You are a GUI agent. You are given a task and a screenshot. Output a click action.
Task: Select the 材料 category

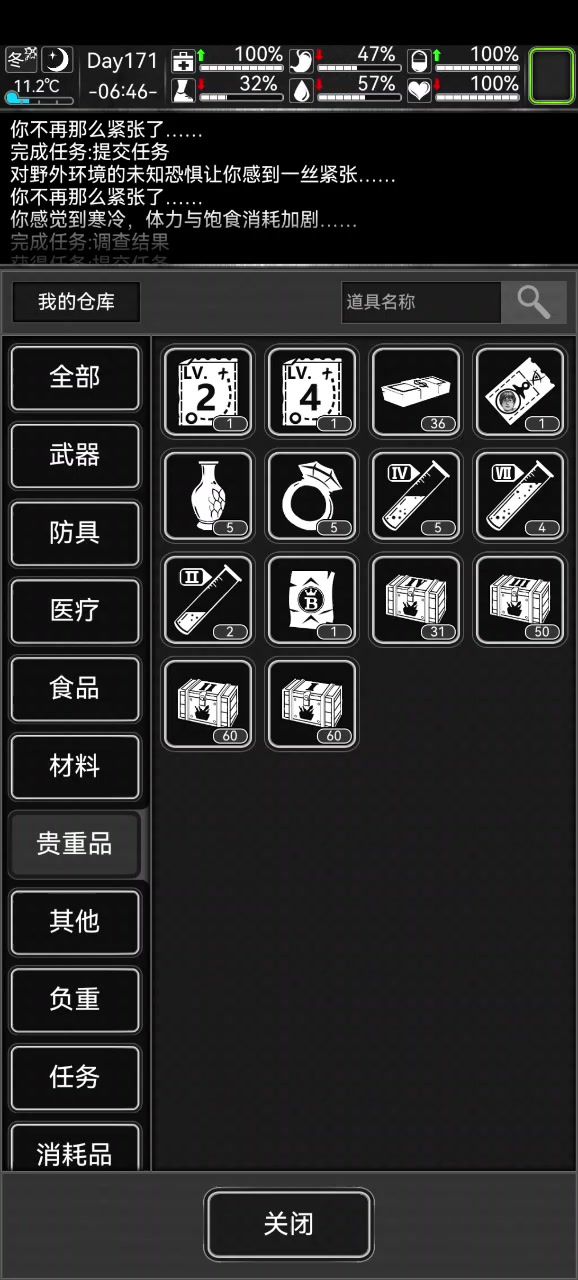(x=75, y=767)
